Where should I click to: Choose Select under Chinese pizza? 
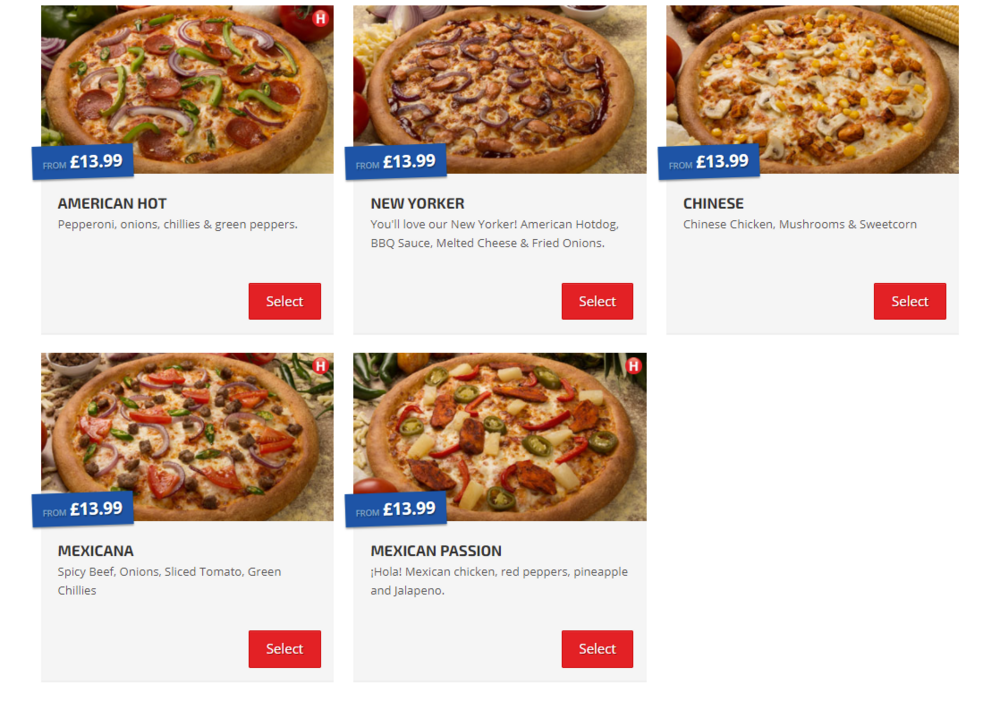pyautogui.click(x=909, y=301)
